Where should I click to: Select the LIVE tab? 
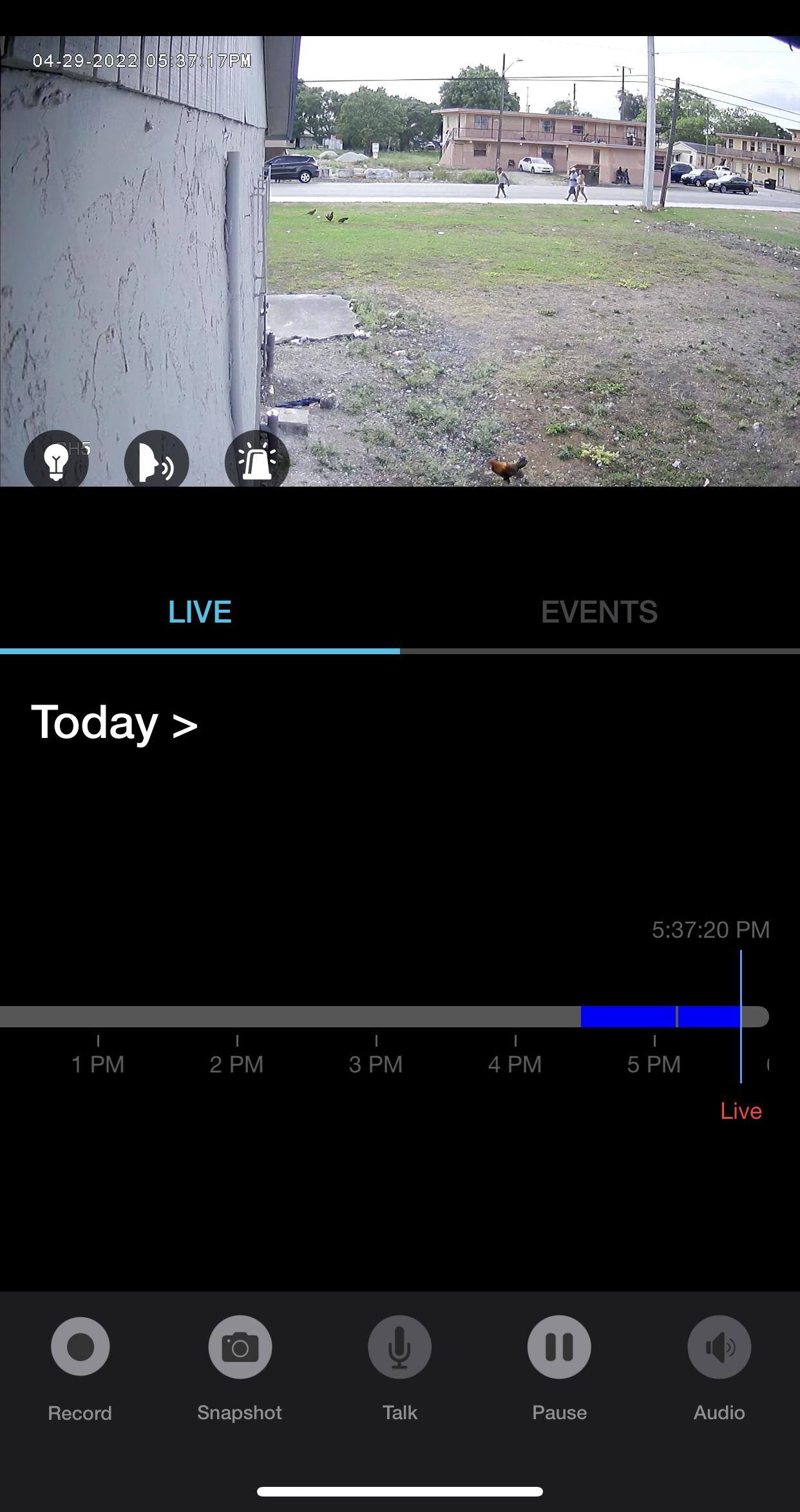[200, 612]
